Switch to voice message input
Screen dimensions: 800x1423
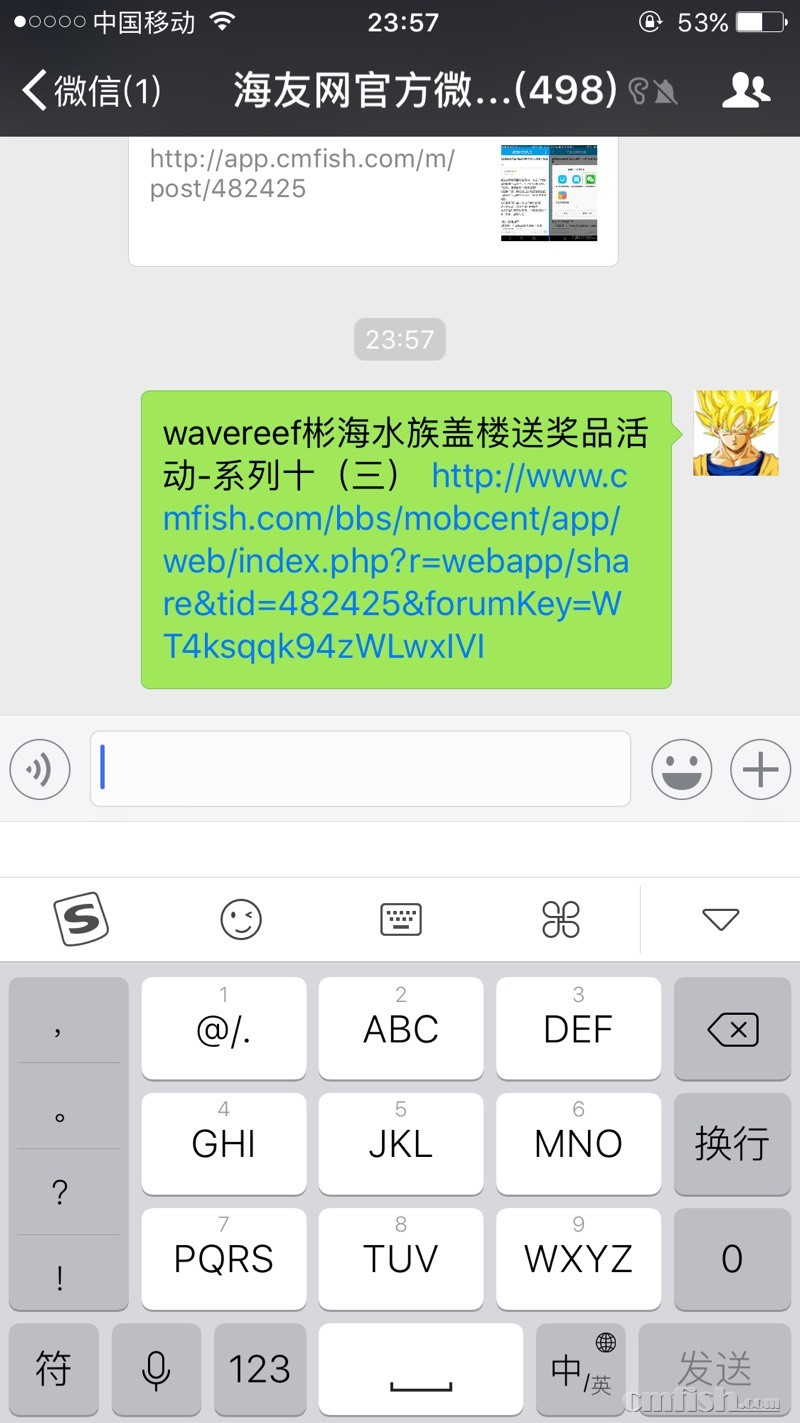point(40,769)
